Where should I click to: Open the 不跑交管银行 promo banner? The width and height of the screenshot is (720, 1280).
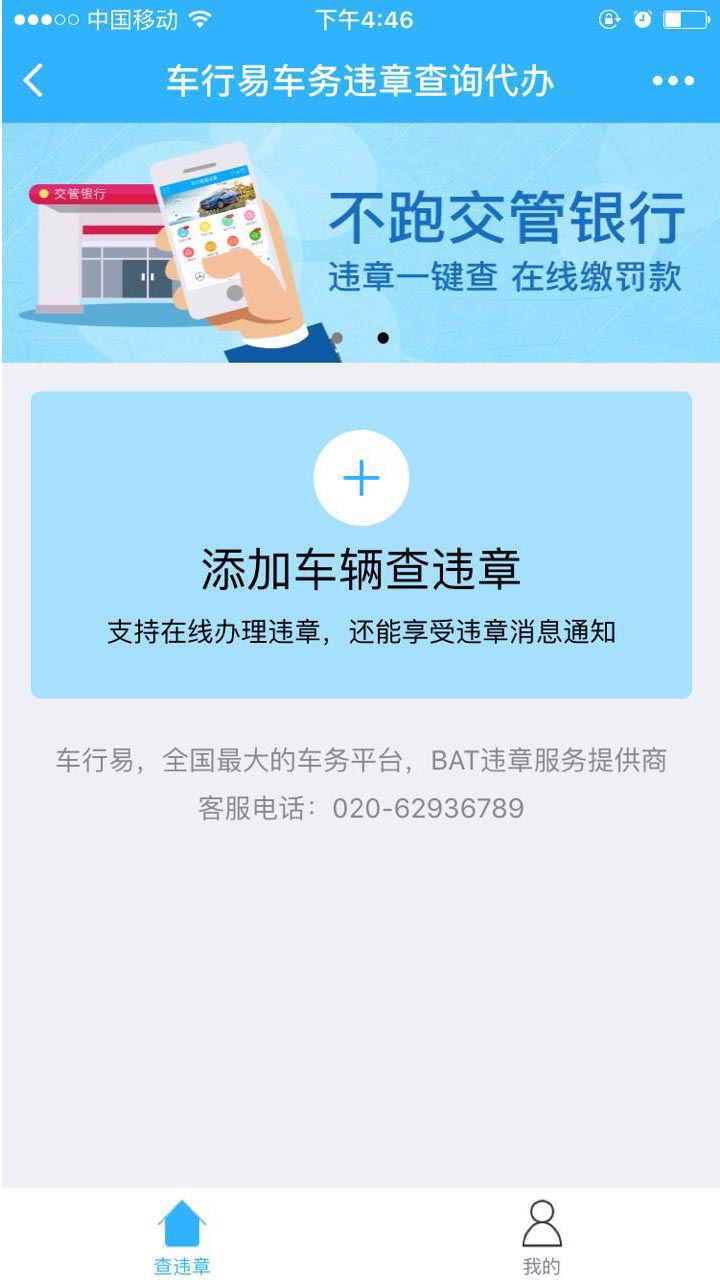(360, 242)
